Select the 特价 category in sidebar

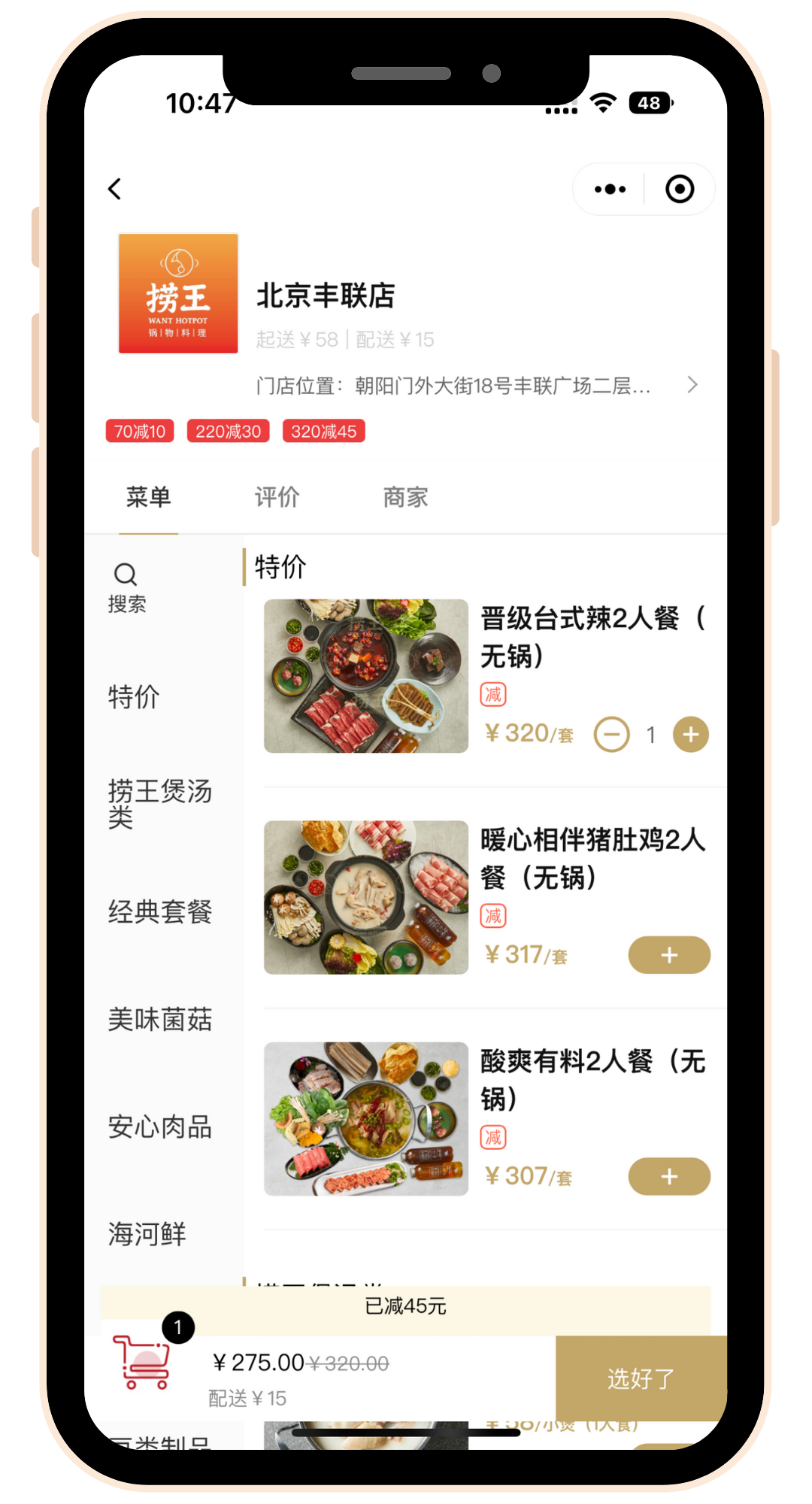134,696
